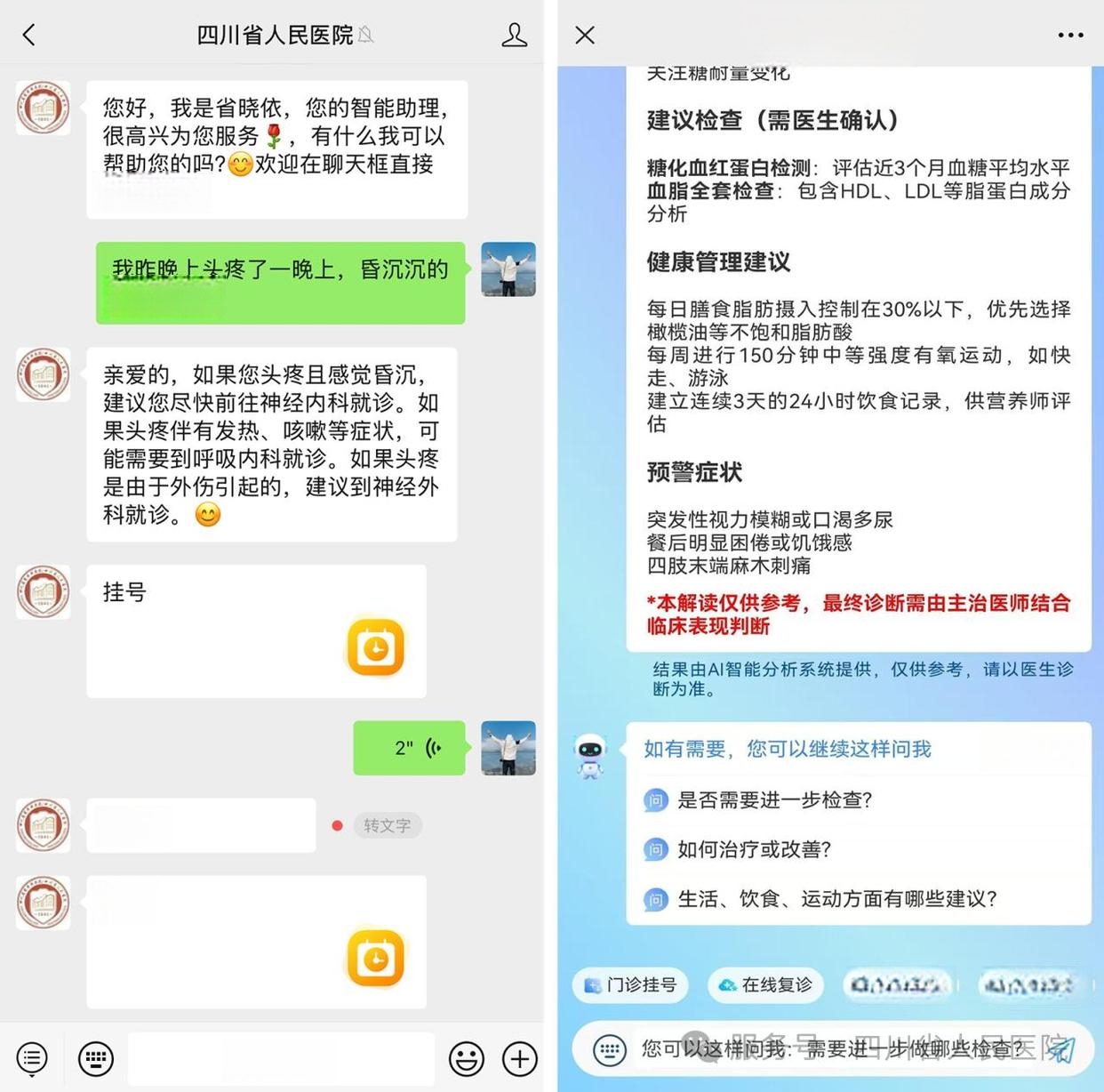Viewport: 1104px width, 1092px height.
Task: Open the account profile icon
Action: point(514,35)
